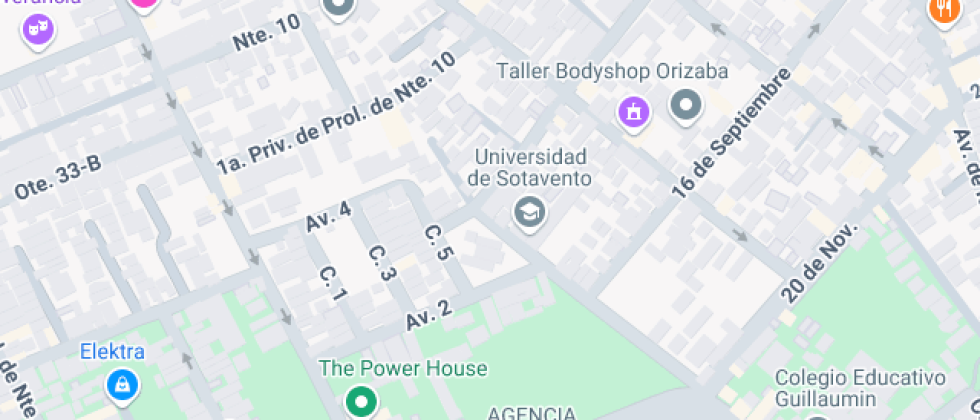980x420 pixels.
Task: Tap the Elektra store pin
Action: click(x=121, y=383)
